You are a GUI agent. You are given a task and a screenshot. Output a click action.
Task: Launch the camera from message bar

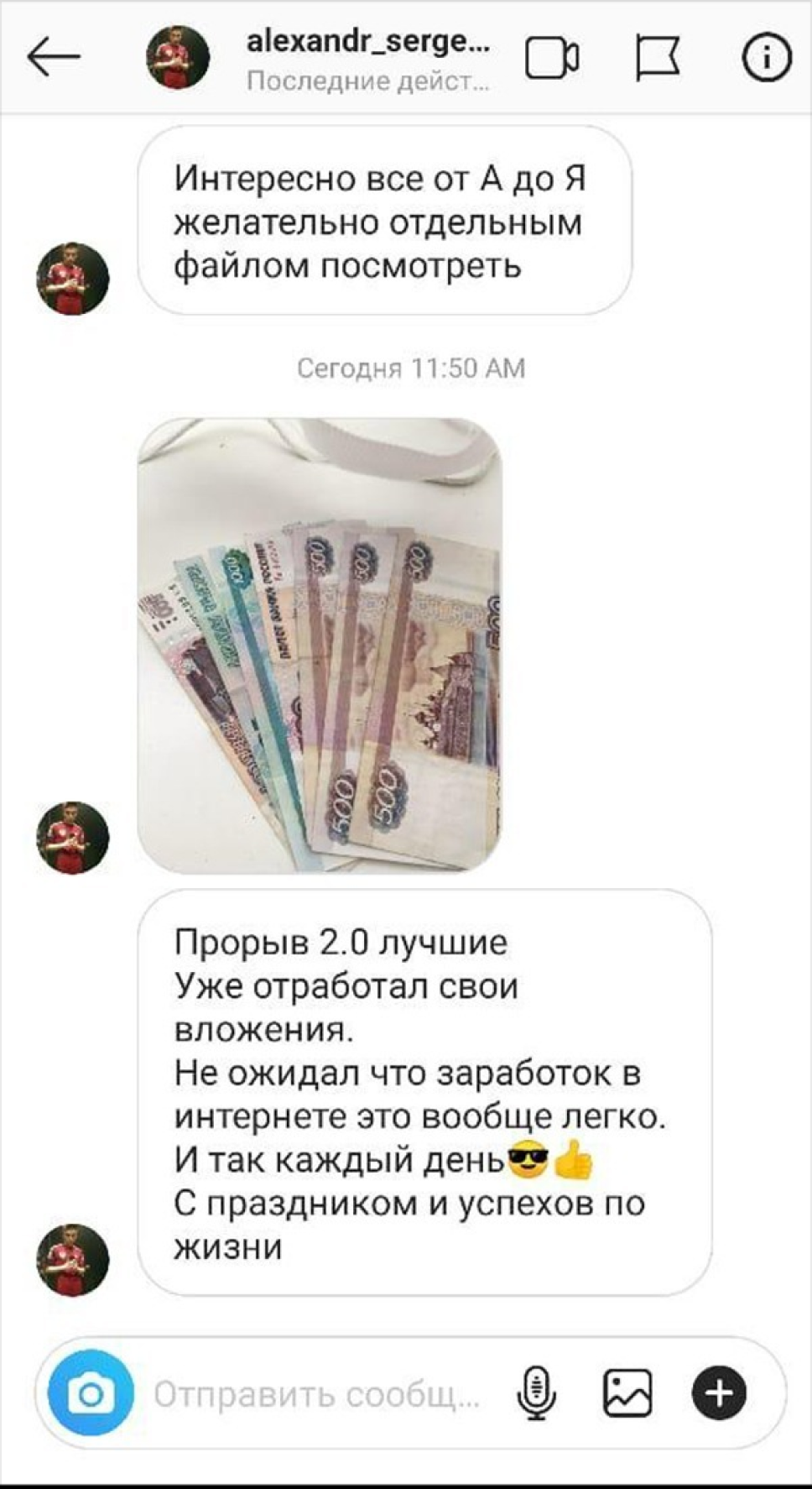pyautogui.click(x=91, y=1394)
